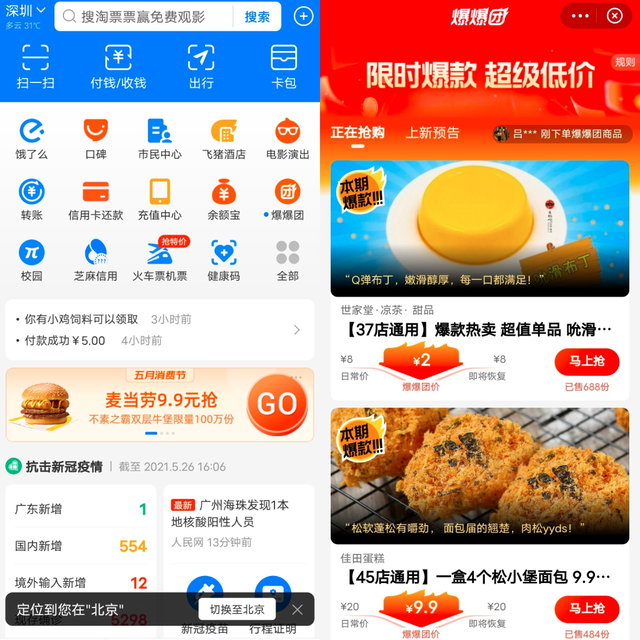Screen dimensions: 640x640
Task: Open 卡包
Action: (x=284, y=66)
